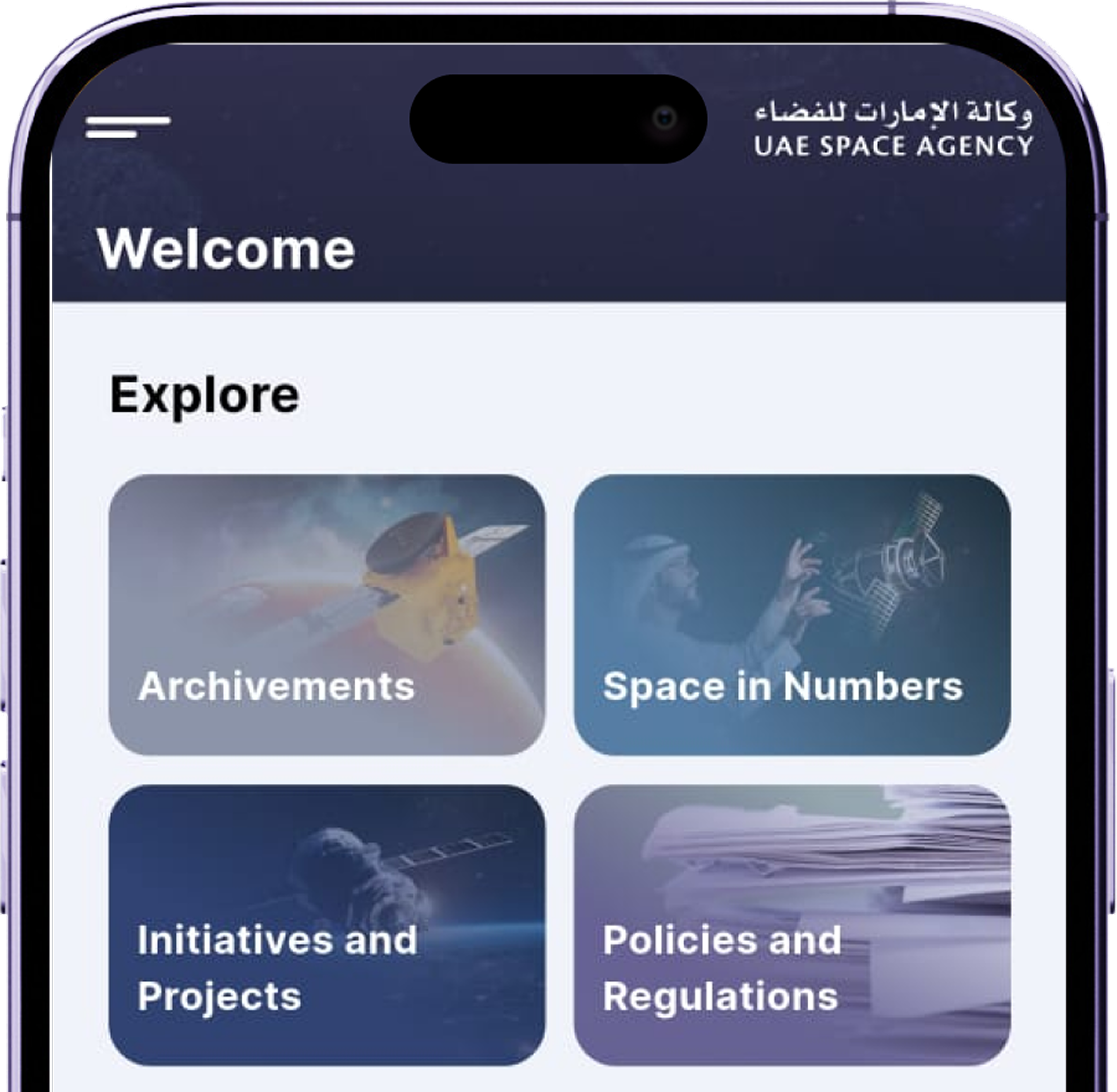Open the drawer menu button
This screenshot has height=1092, width=1117.
pyautogui.click(x=128, y=127)
